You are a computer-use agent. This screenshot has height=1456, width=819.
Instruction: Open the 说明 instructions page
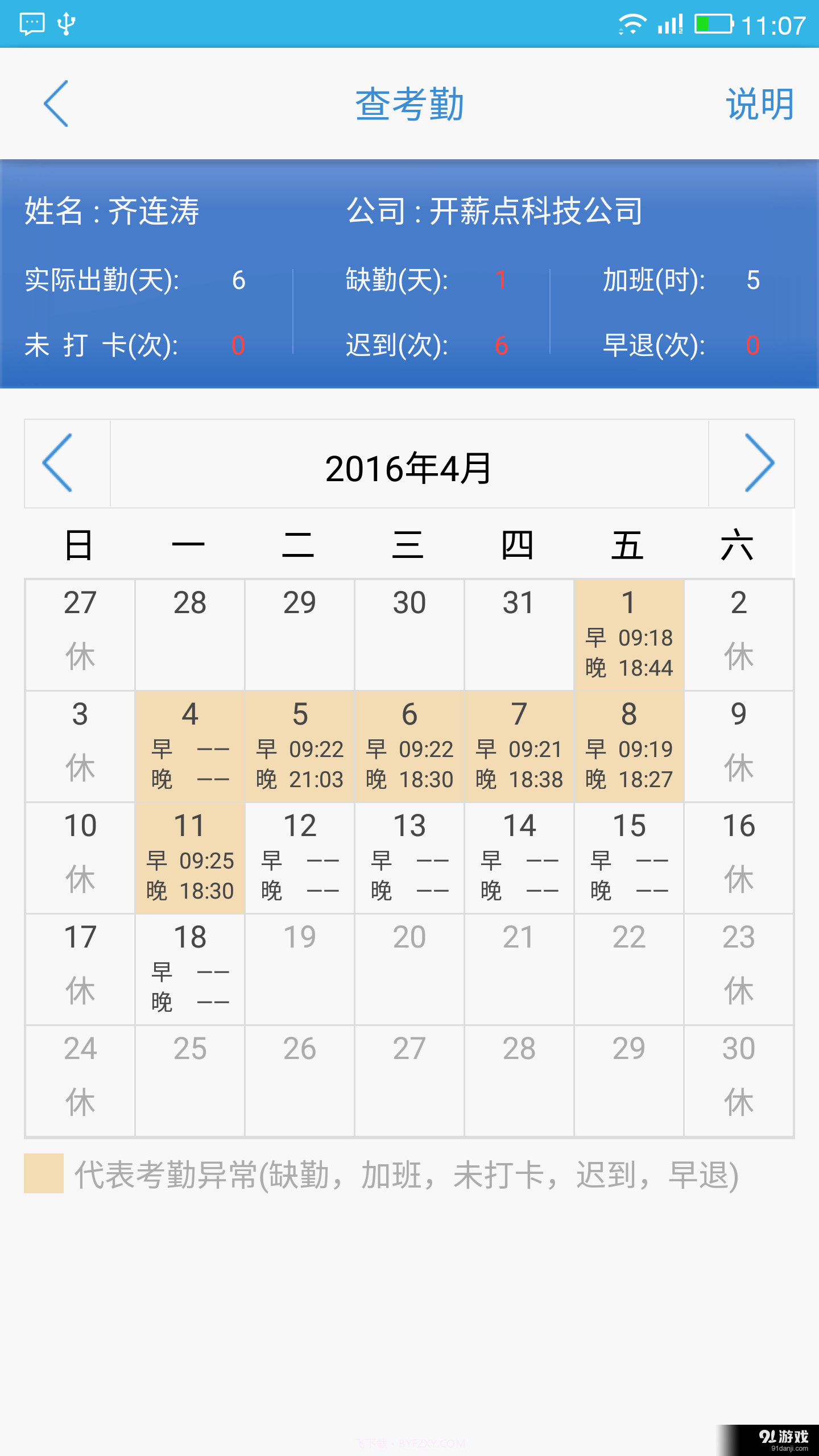(x=759, y=104)
